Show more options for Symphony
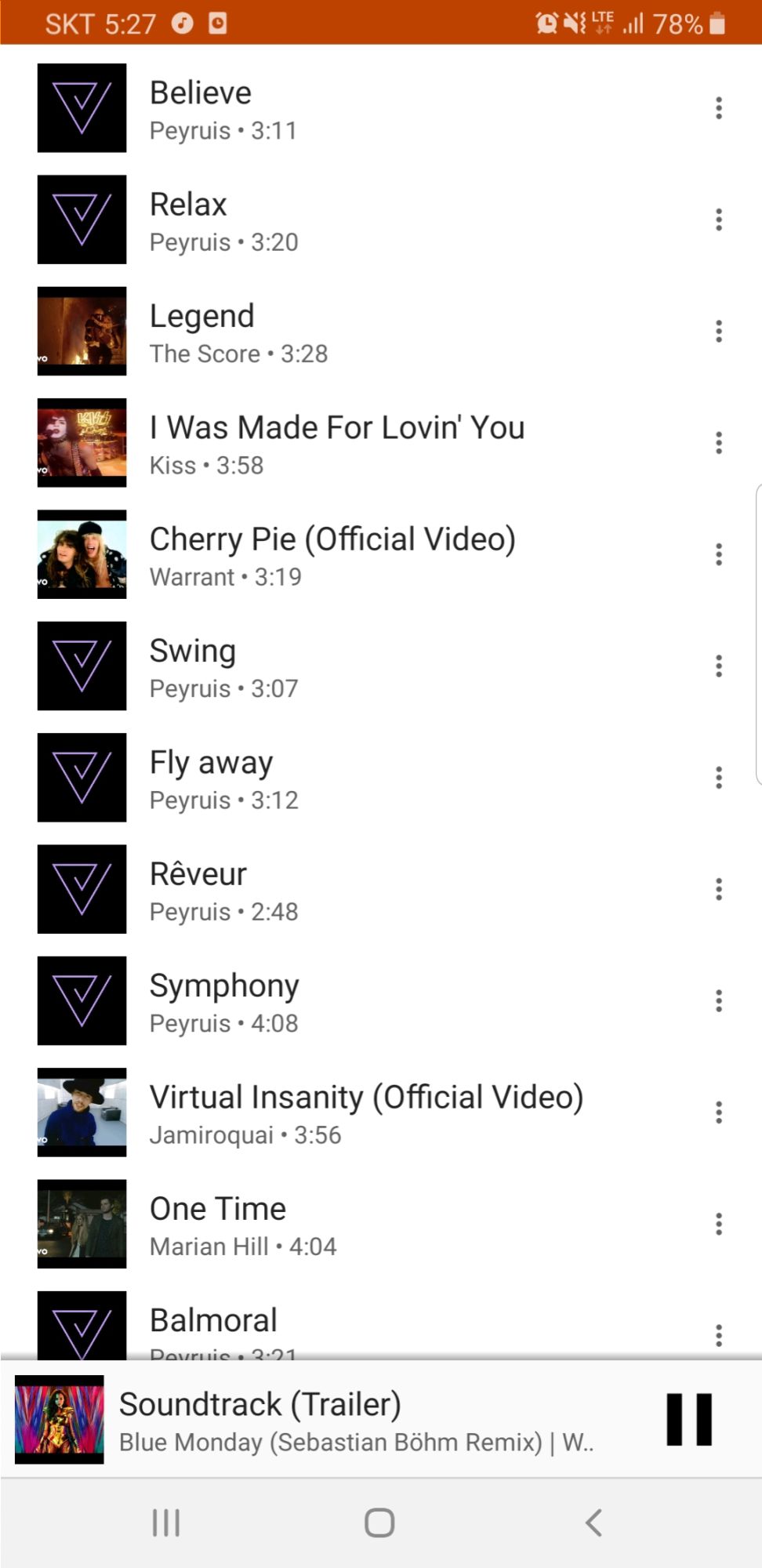The image size is (762, 1568). pyautogui.click(x=718, y=1001)
